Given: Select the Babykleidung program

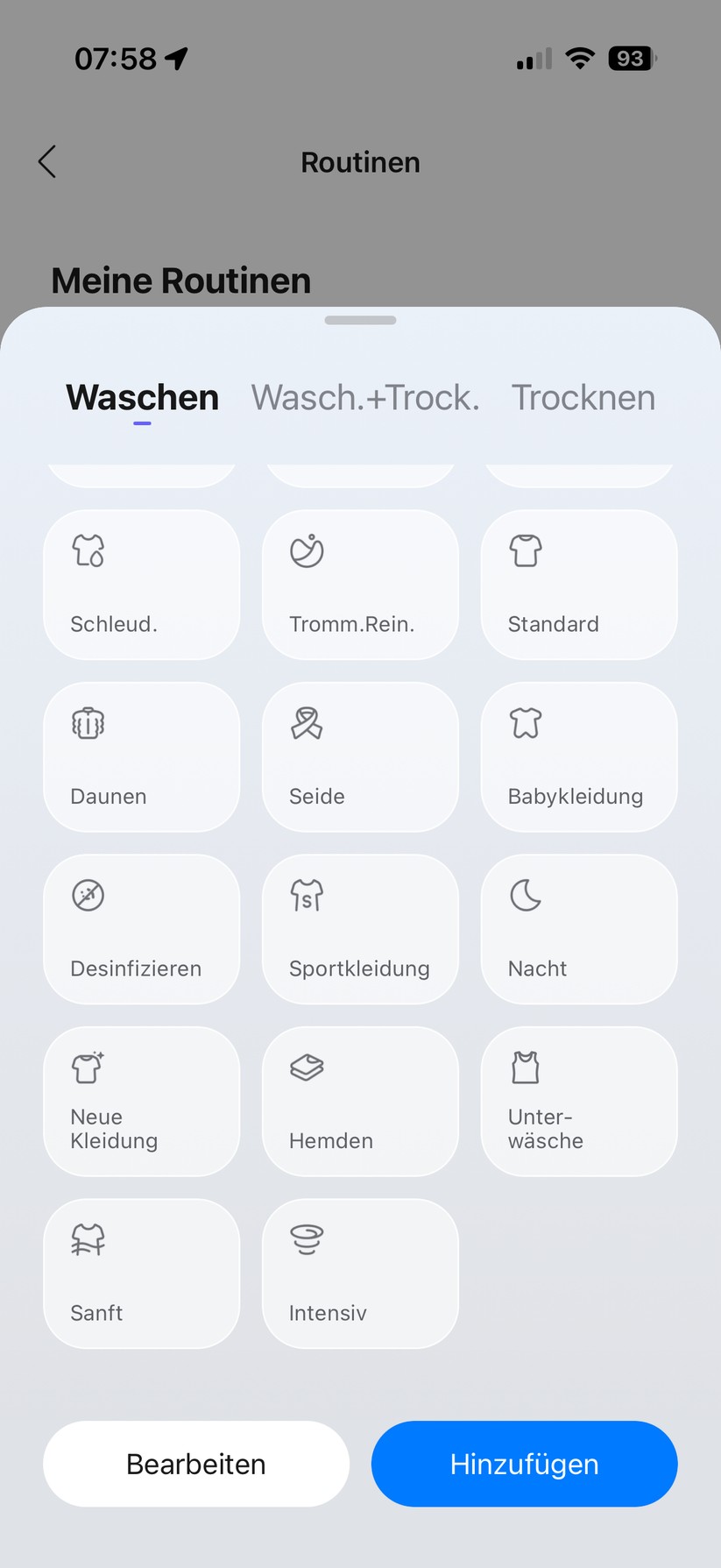Looking at the screenshot, I should (578, 756).
